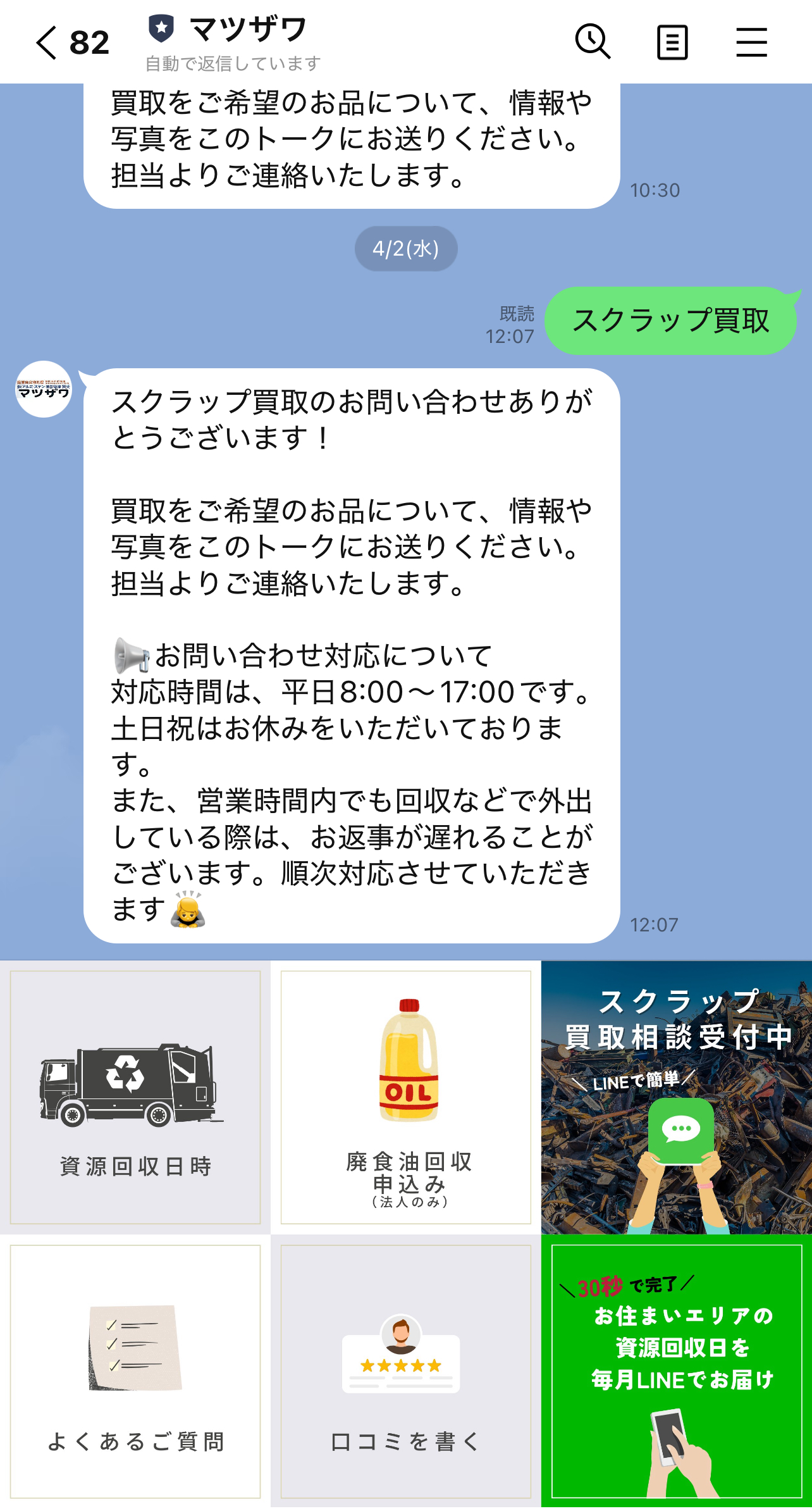Open the notes icon in the header
The height and width of the screenshot is (1511, 812).
672,42
